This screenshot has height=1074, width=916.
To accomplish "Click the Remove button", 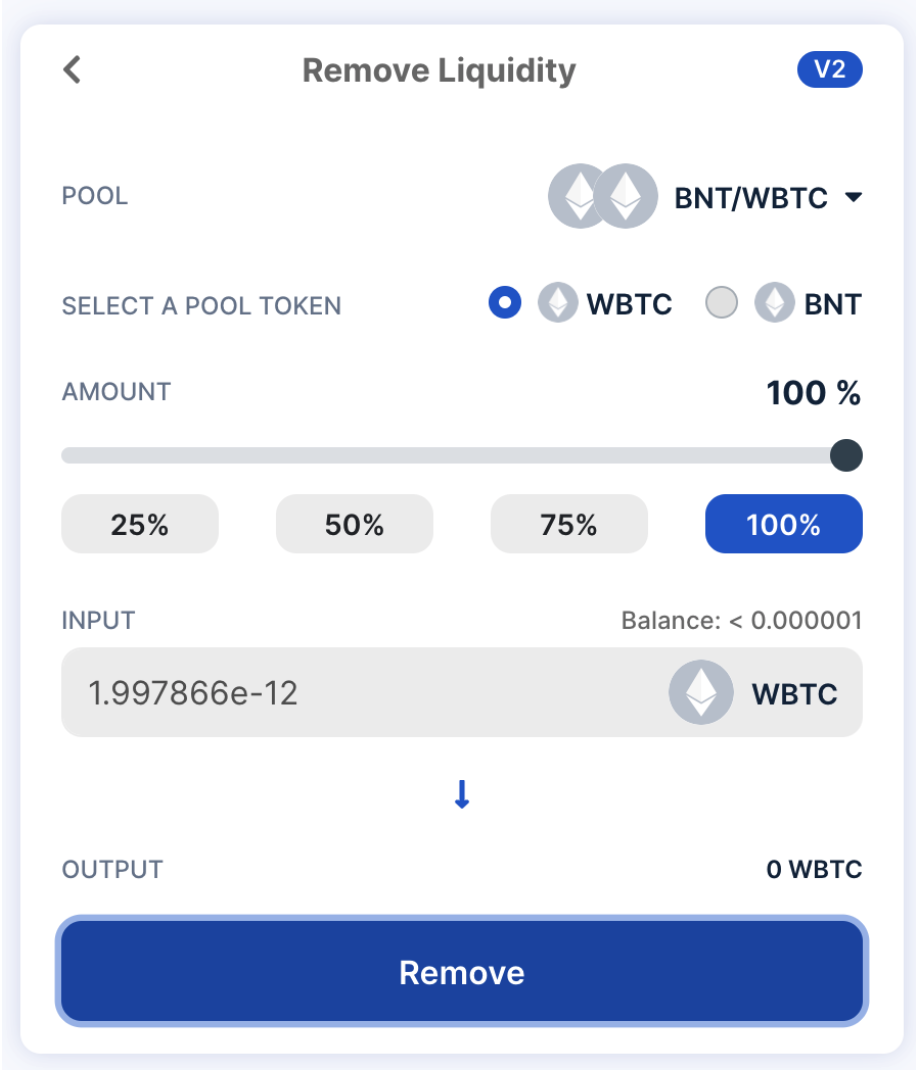I will (460, 970).
